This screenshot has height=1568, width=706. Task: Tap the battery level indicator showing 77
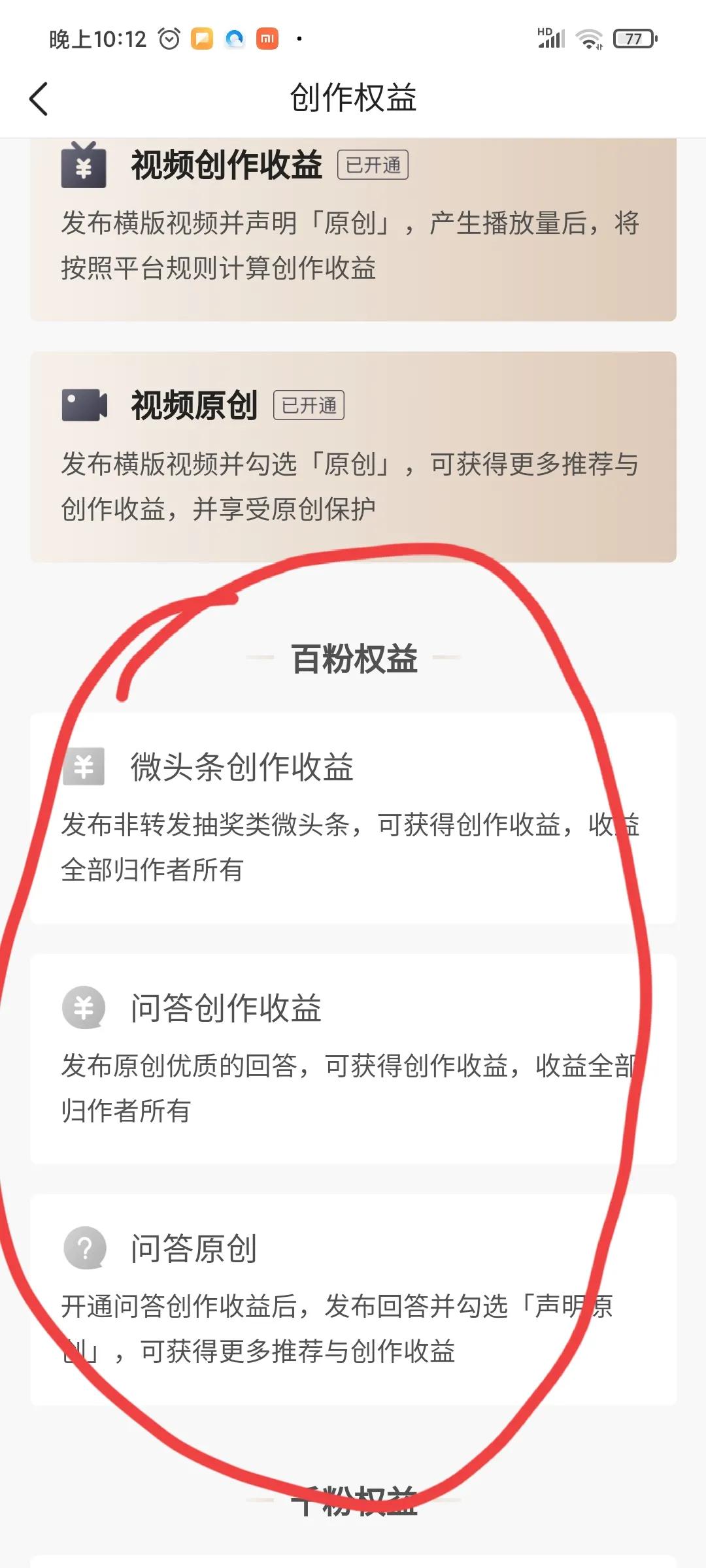click(x=633, y=39)
